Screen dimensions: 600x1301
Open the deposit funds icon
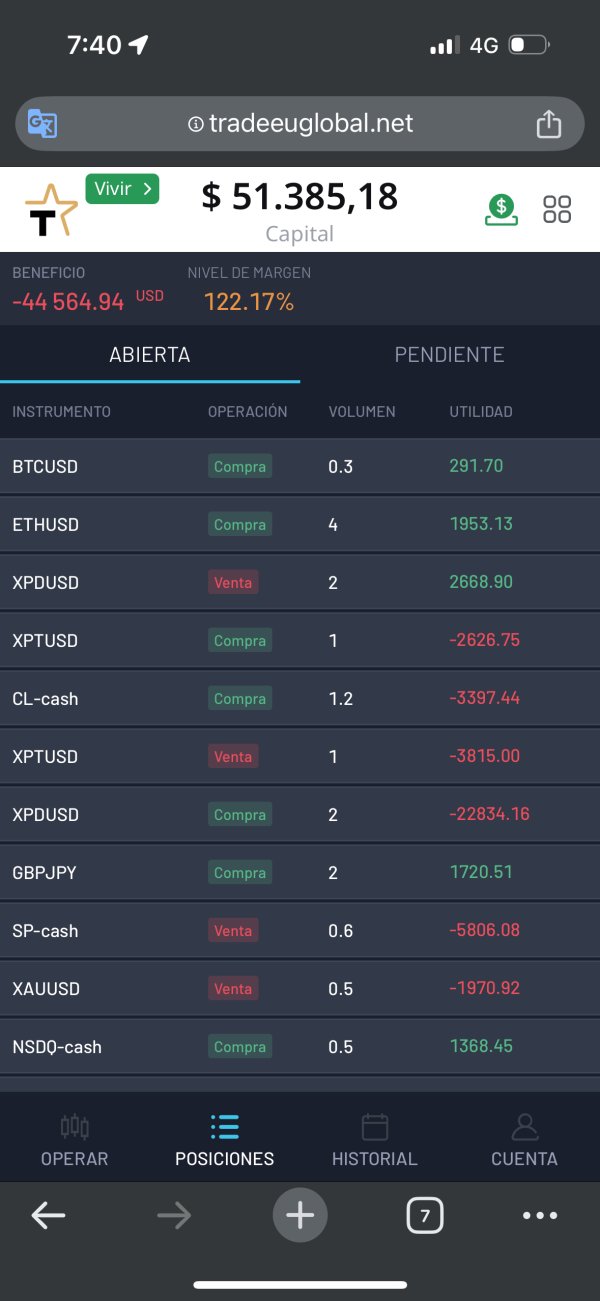pyautogui.click(x=501, y=210)
